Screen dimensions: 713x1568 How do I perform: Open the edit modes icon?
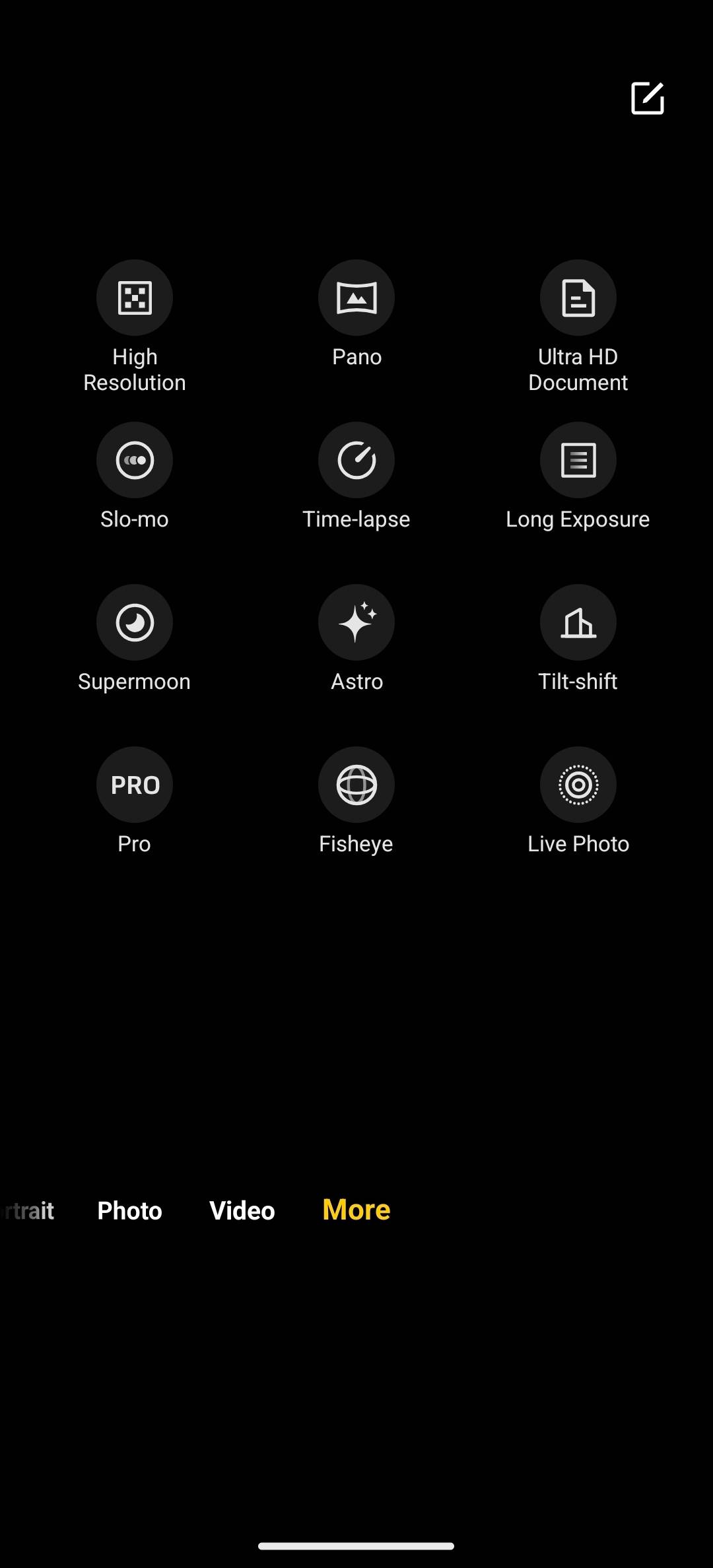[x=647, y=99]
